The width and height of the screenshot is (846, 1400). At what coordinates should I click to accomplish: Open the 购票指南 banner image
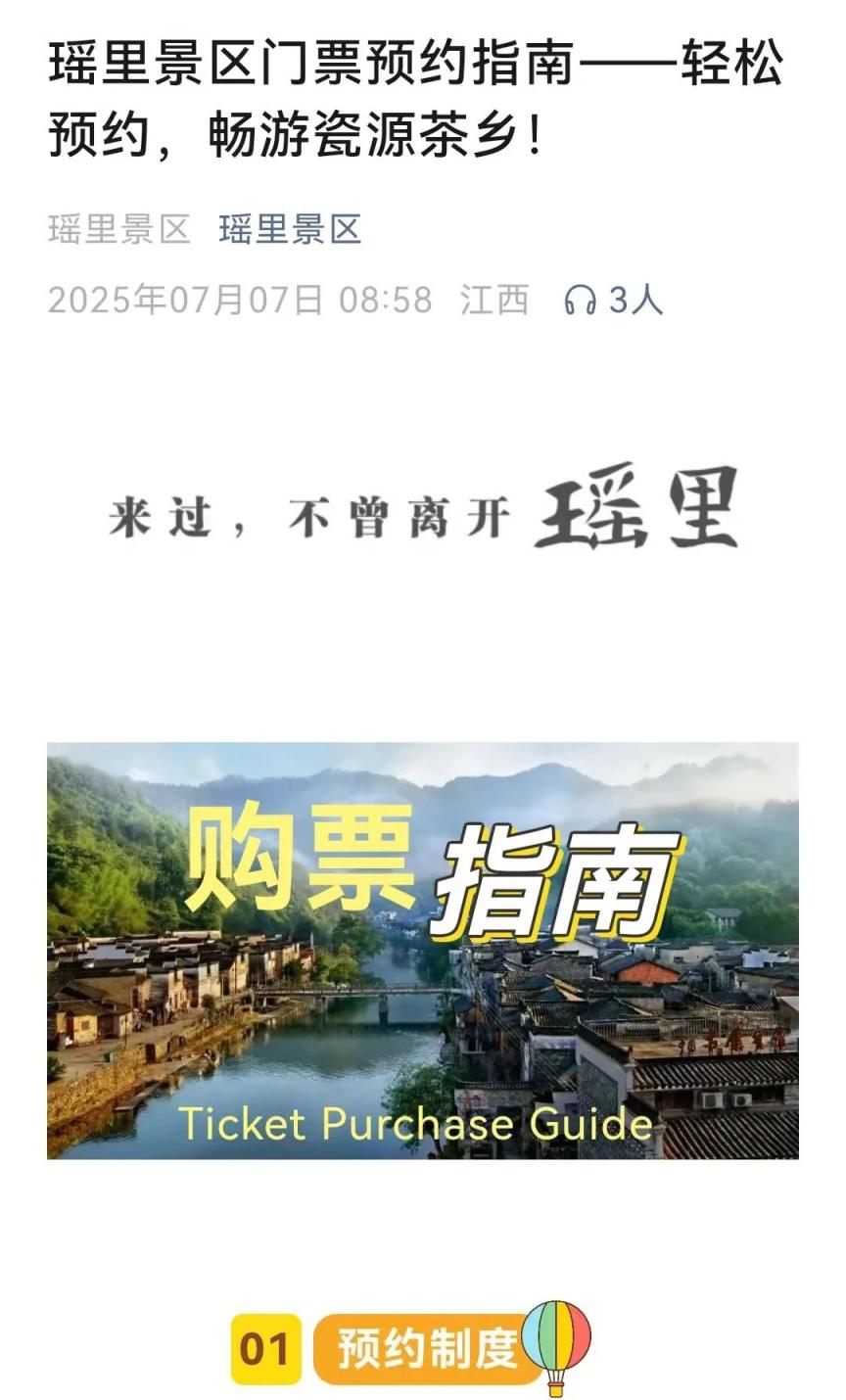[x=422, y=950]
